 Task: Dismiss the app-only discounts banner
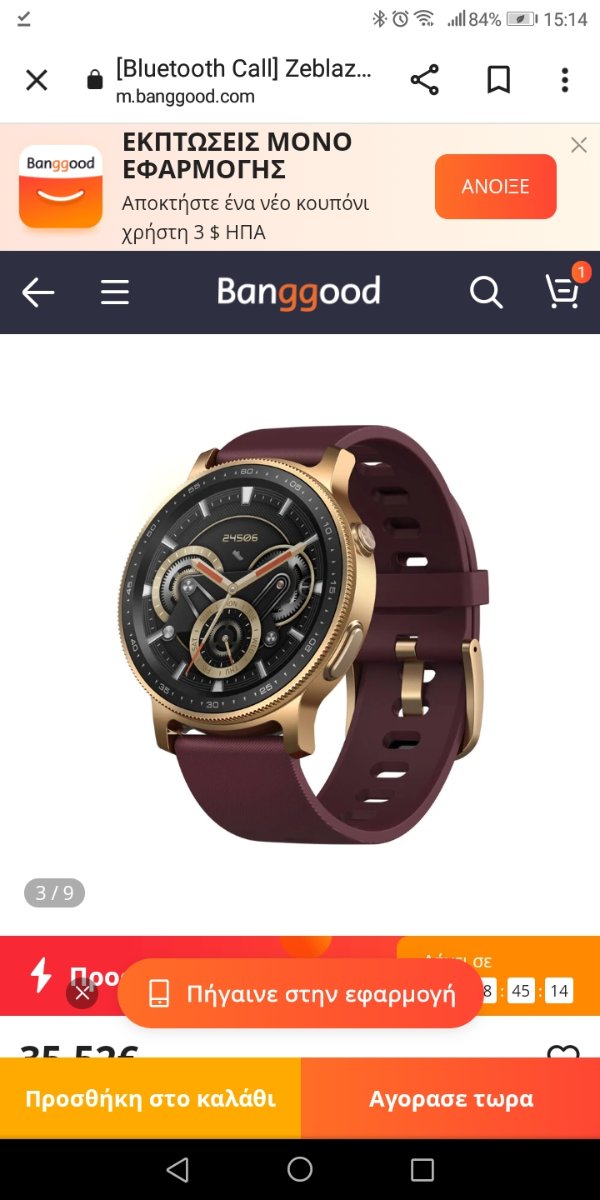578,145
